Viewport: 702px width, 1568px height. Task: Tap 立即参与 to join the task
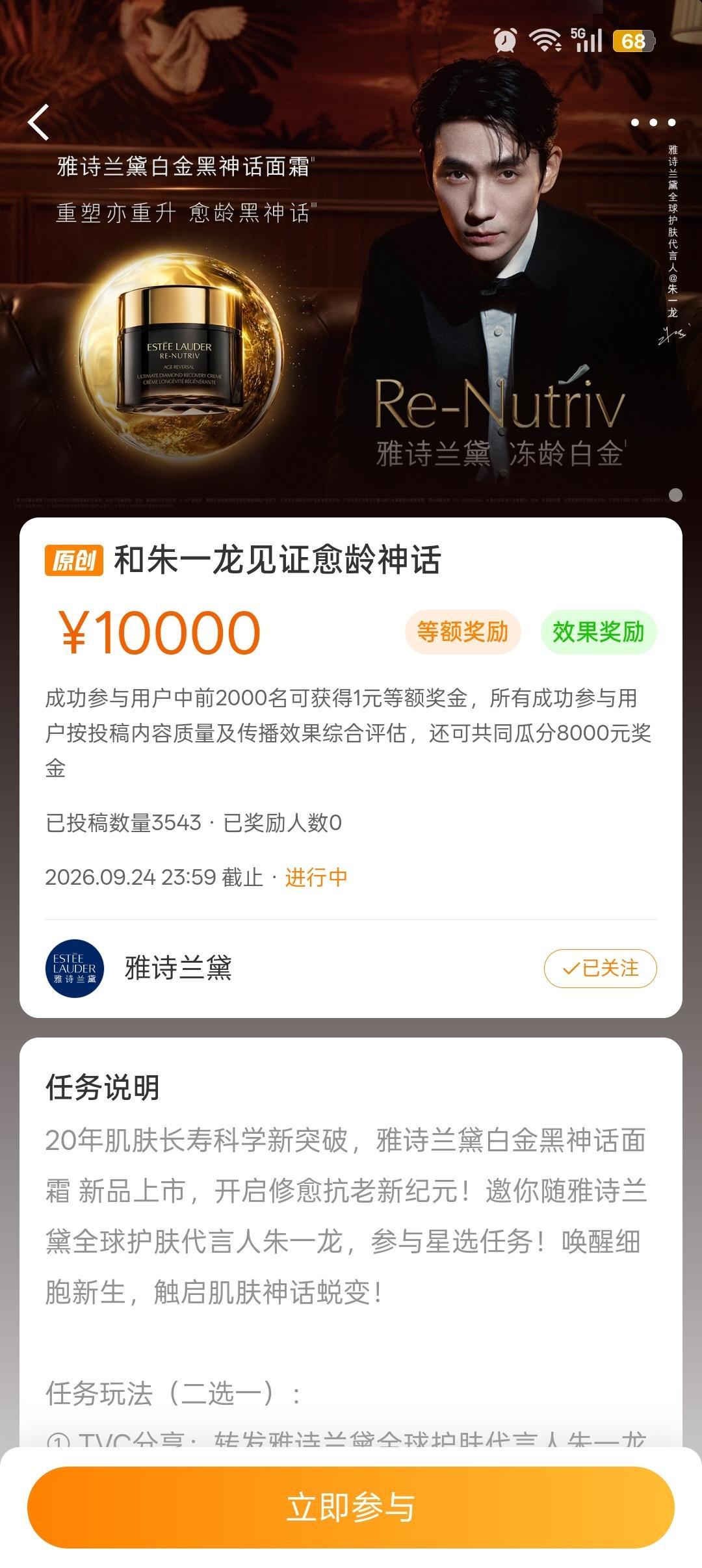coord(351,1507)
